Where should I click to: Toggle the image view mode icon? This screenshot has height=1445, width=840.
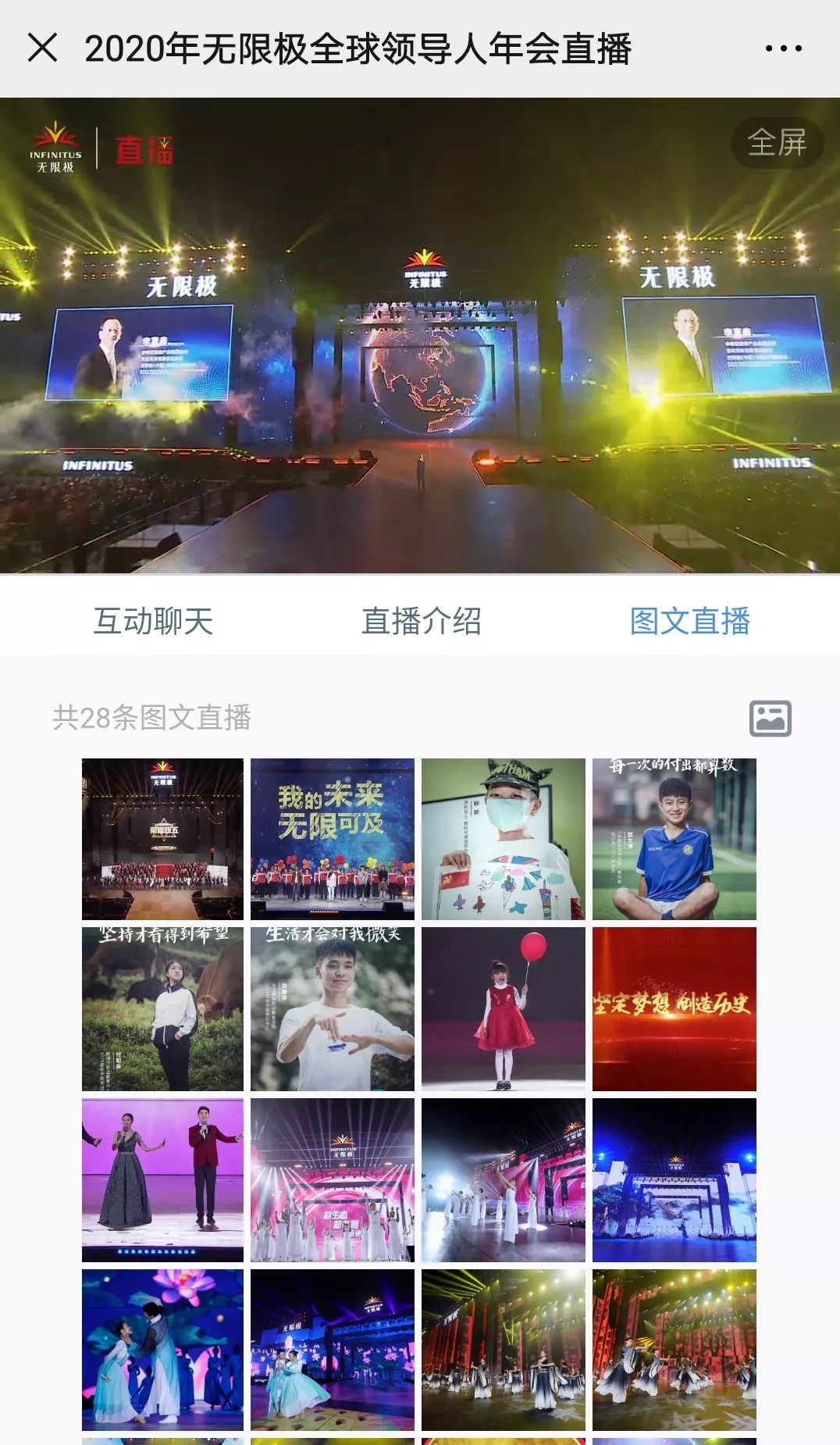(x=770, y=718)
